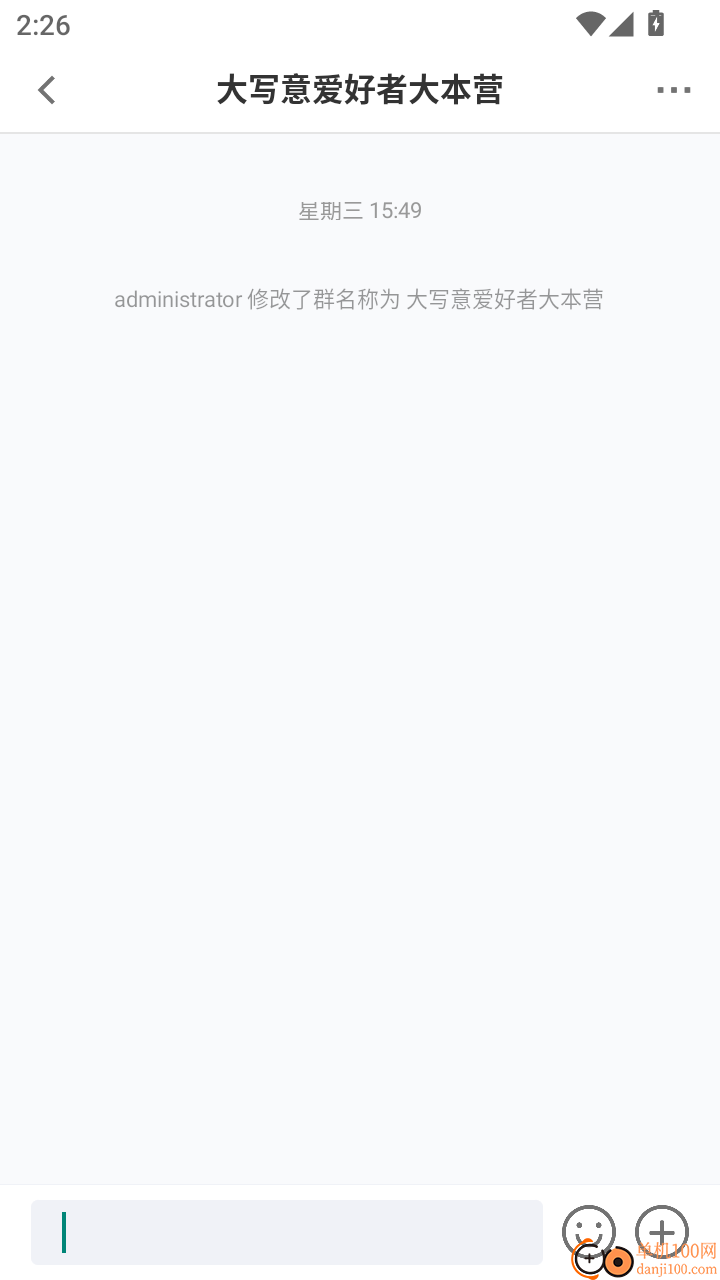Screen dimensions: 720x1280
Task: Tap the 星期三 15:49 timestamp
Action: (361, 210)
